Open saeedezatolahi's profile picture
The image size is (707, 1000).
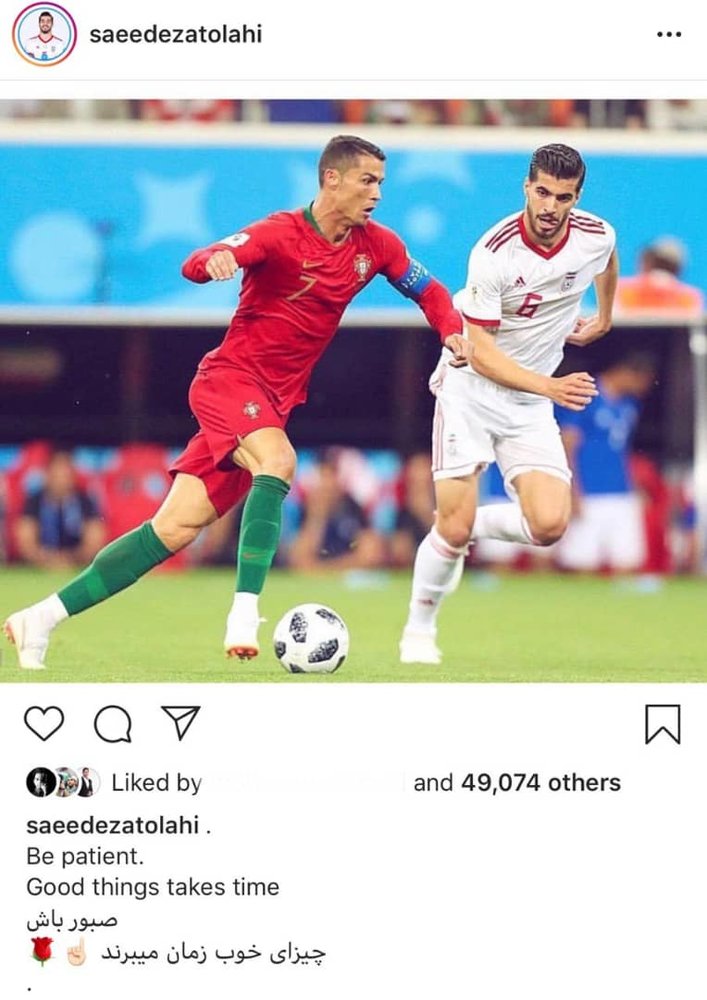(x=43, y=34)
